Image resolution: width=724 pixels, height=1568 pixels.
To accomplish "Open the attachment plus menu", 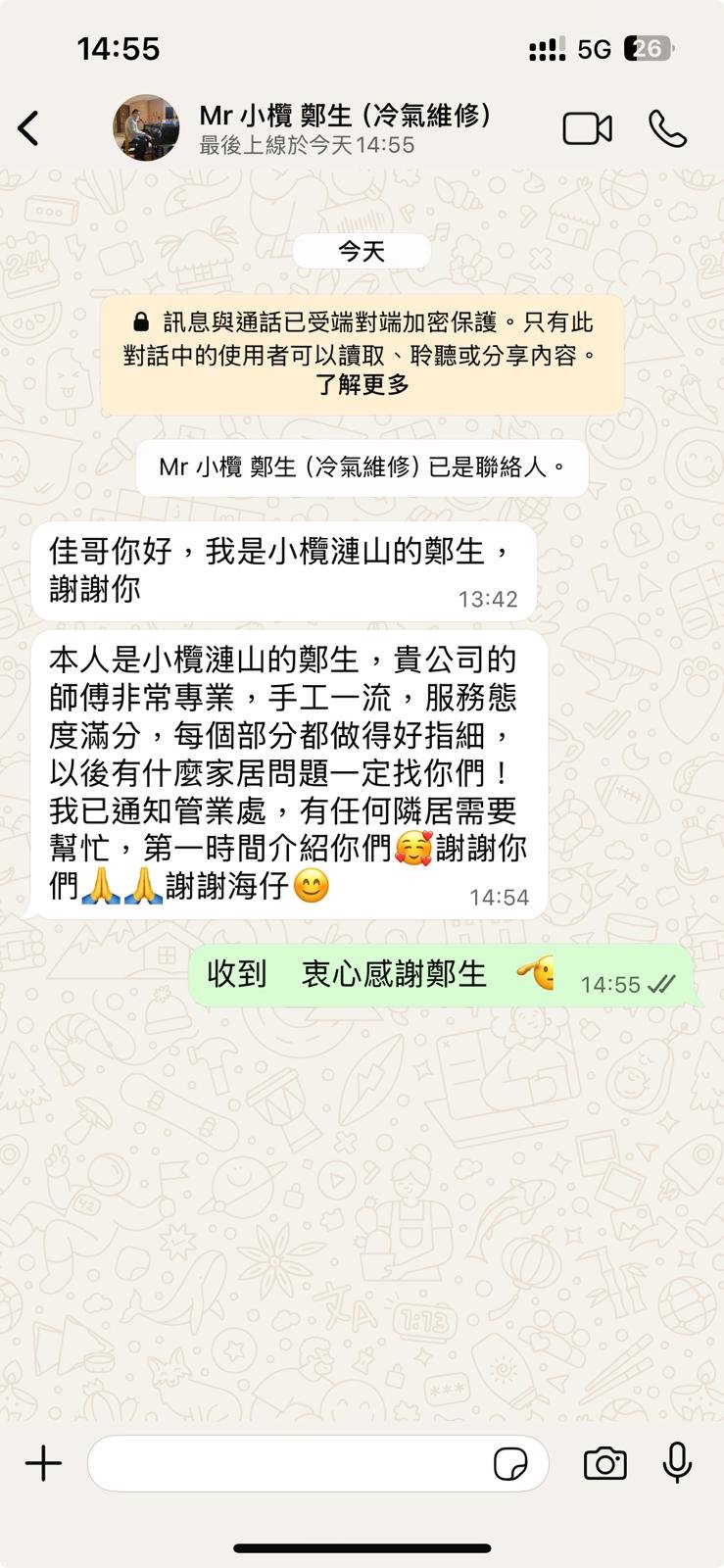I will click(x=43, y=1464).
